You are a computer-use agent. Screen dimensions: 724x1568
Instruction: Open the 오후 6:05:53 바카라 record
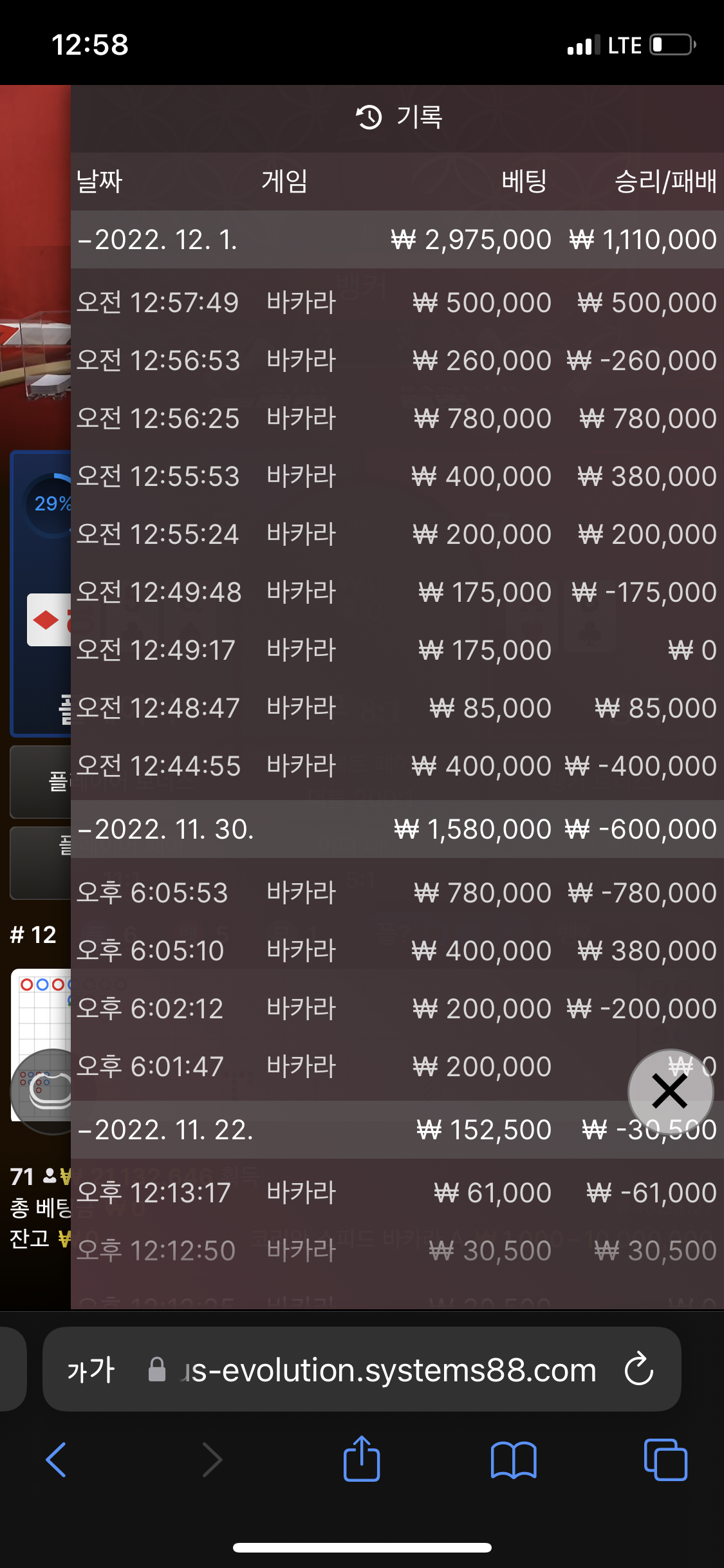397,893
